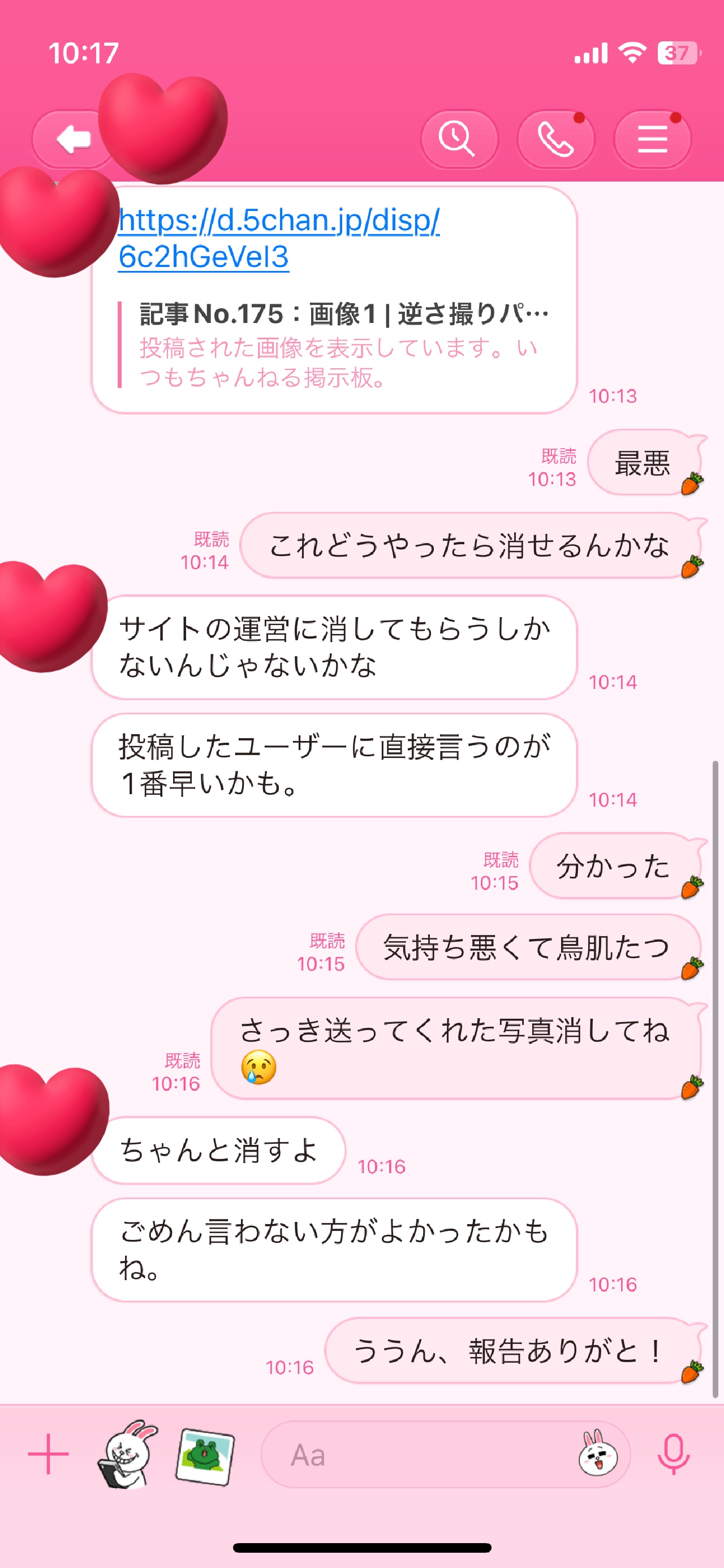Tap the back arrow to leave the chat

tap(73, 139)
